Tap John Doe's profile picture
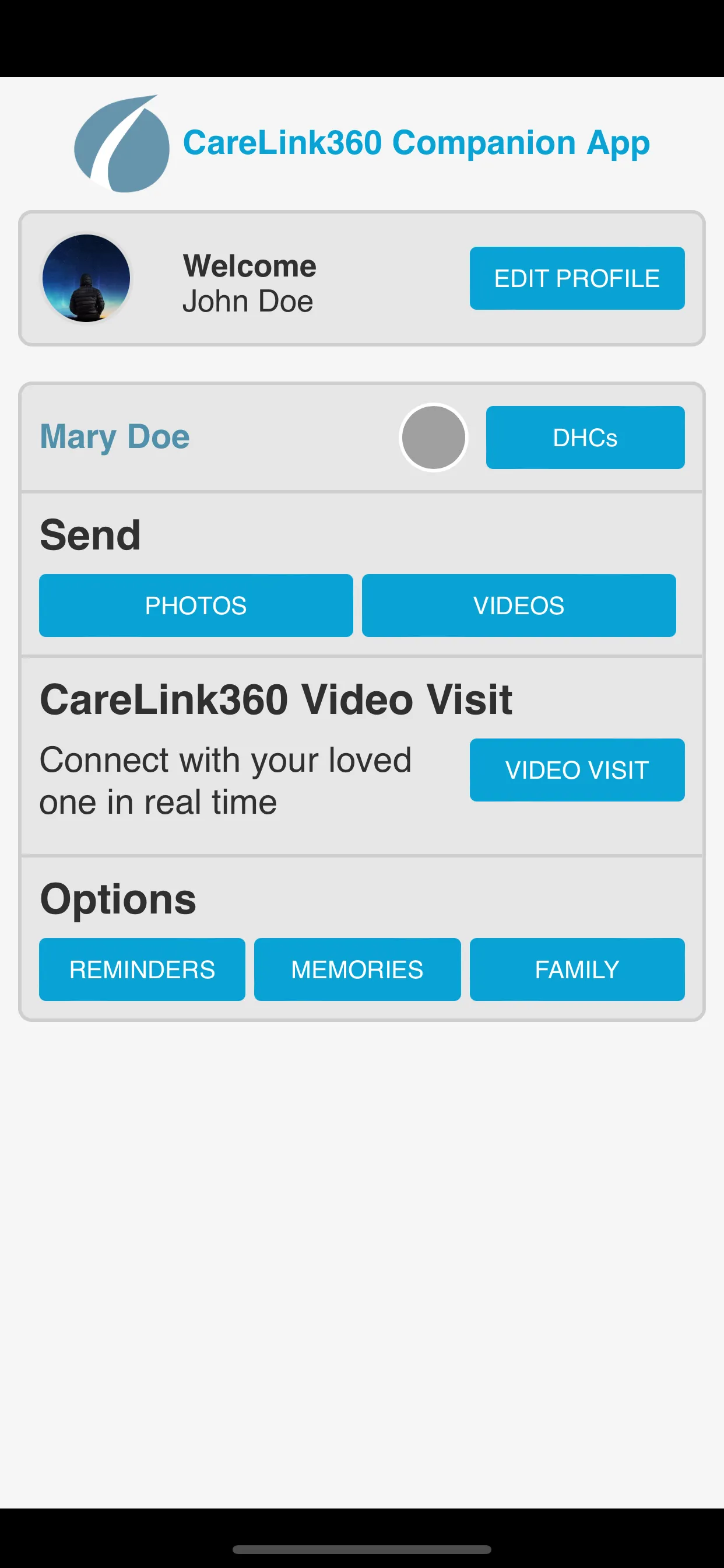 tap(86, 278)
